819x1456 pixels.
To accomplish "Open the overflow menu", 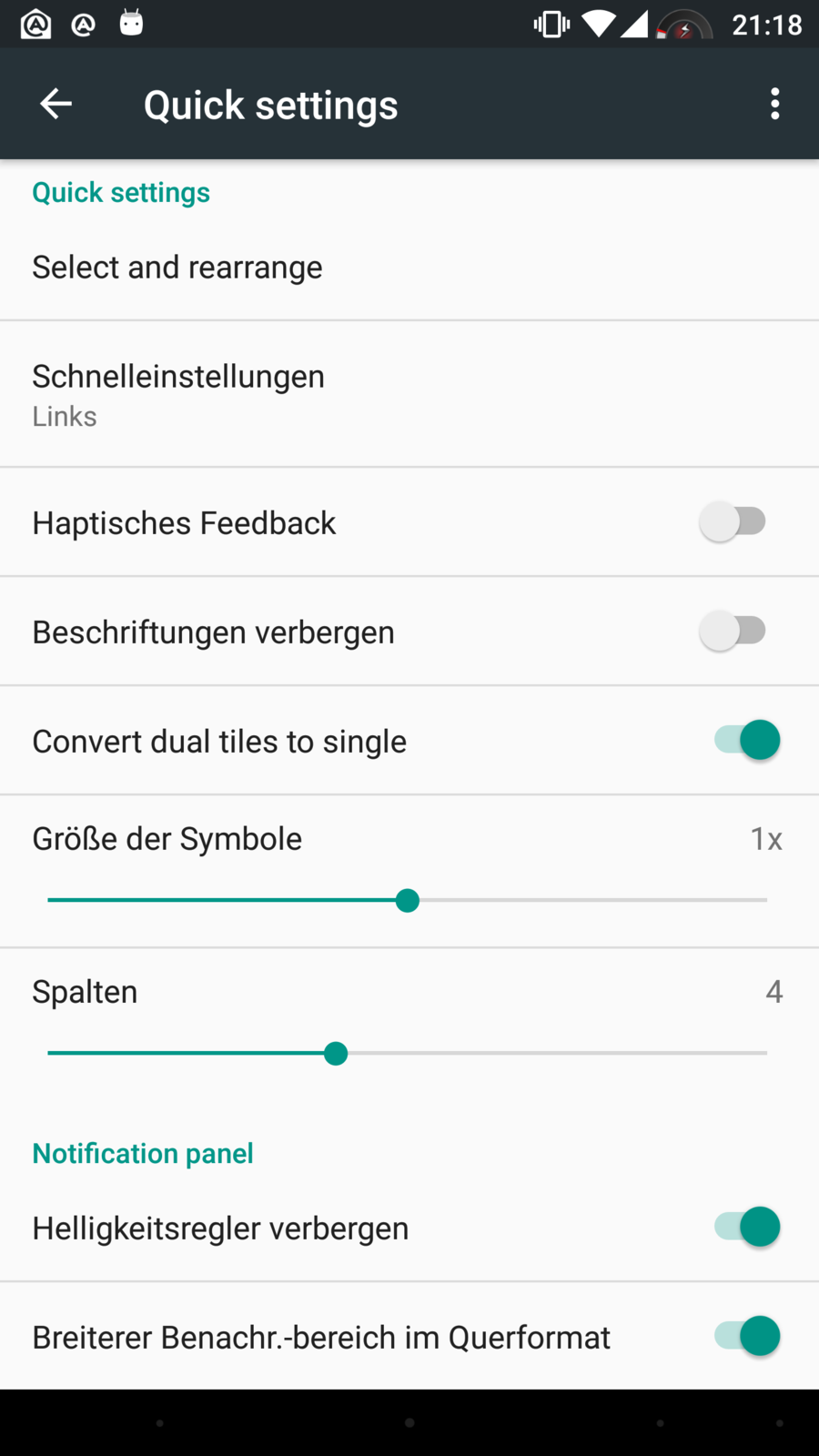I will pos(774,104).
